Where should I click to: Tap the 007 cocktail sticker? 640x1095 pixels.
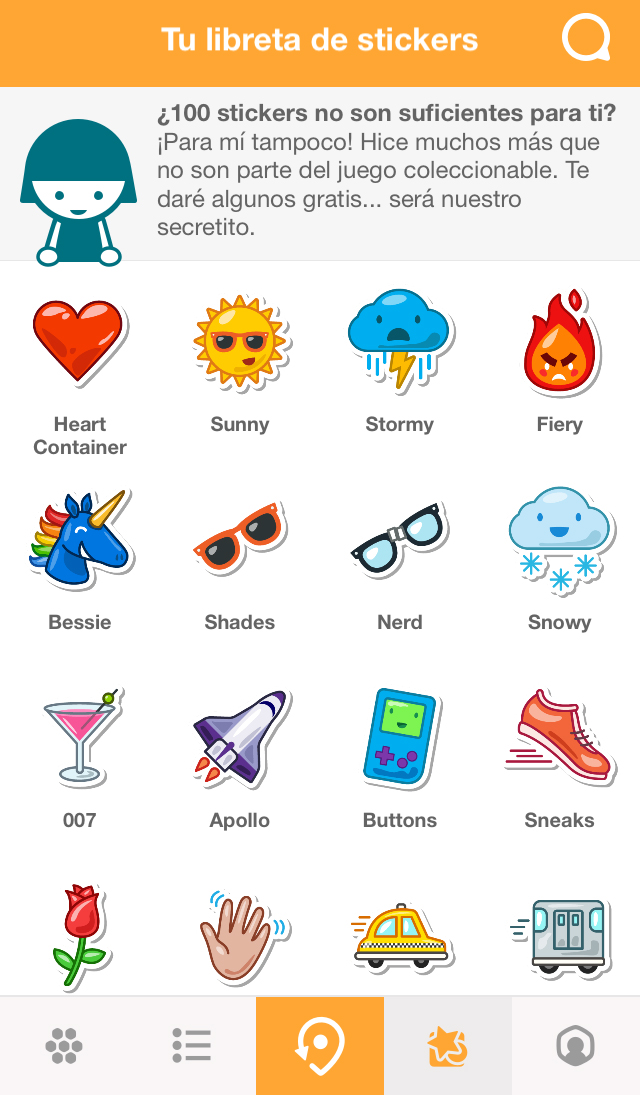[79, 737]
